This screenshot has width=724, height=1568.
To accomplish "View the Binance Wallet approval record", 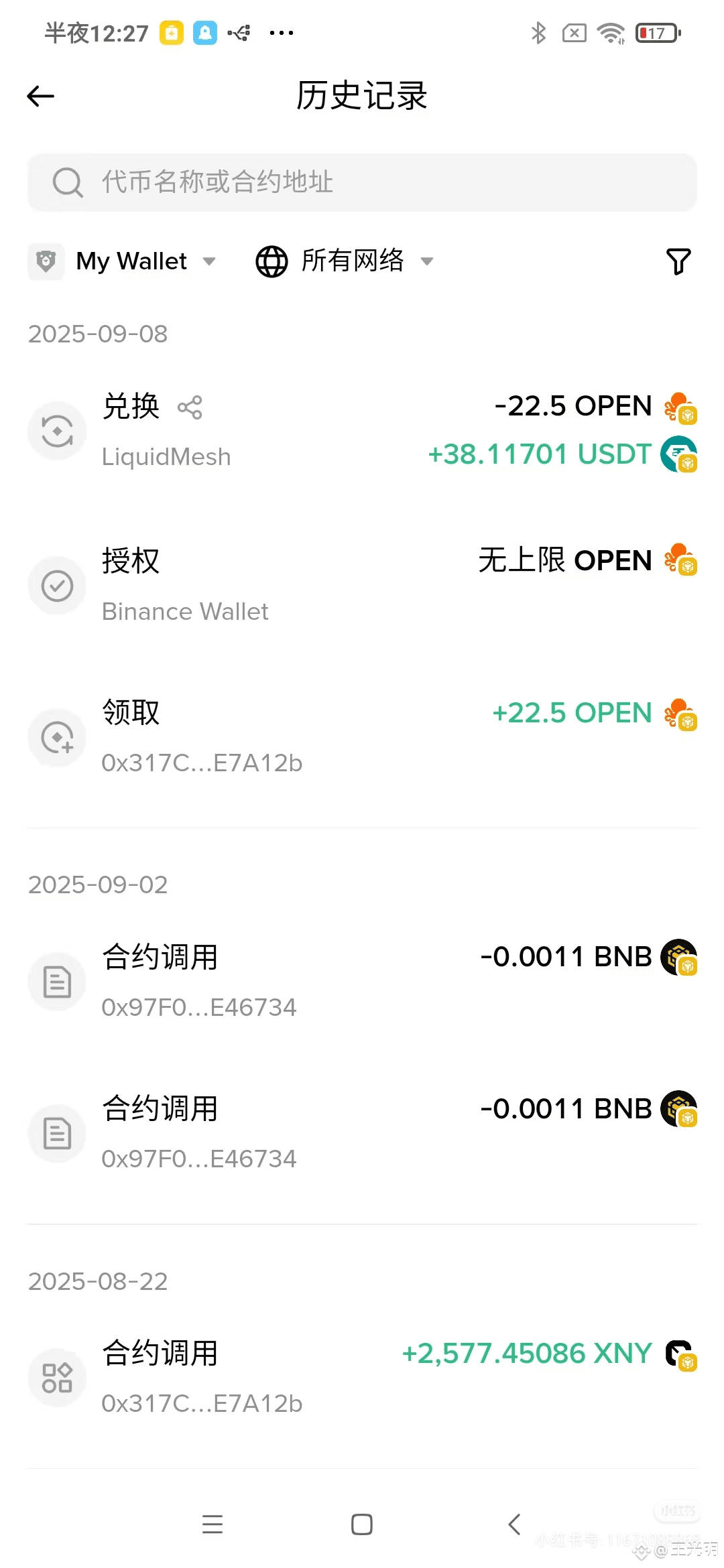I will tap(362, 585).
